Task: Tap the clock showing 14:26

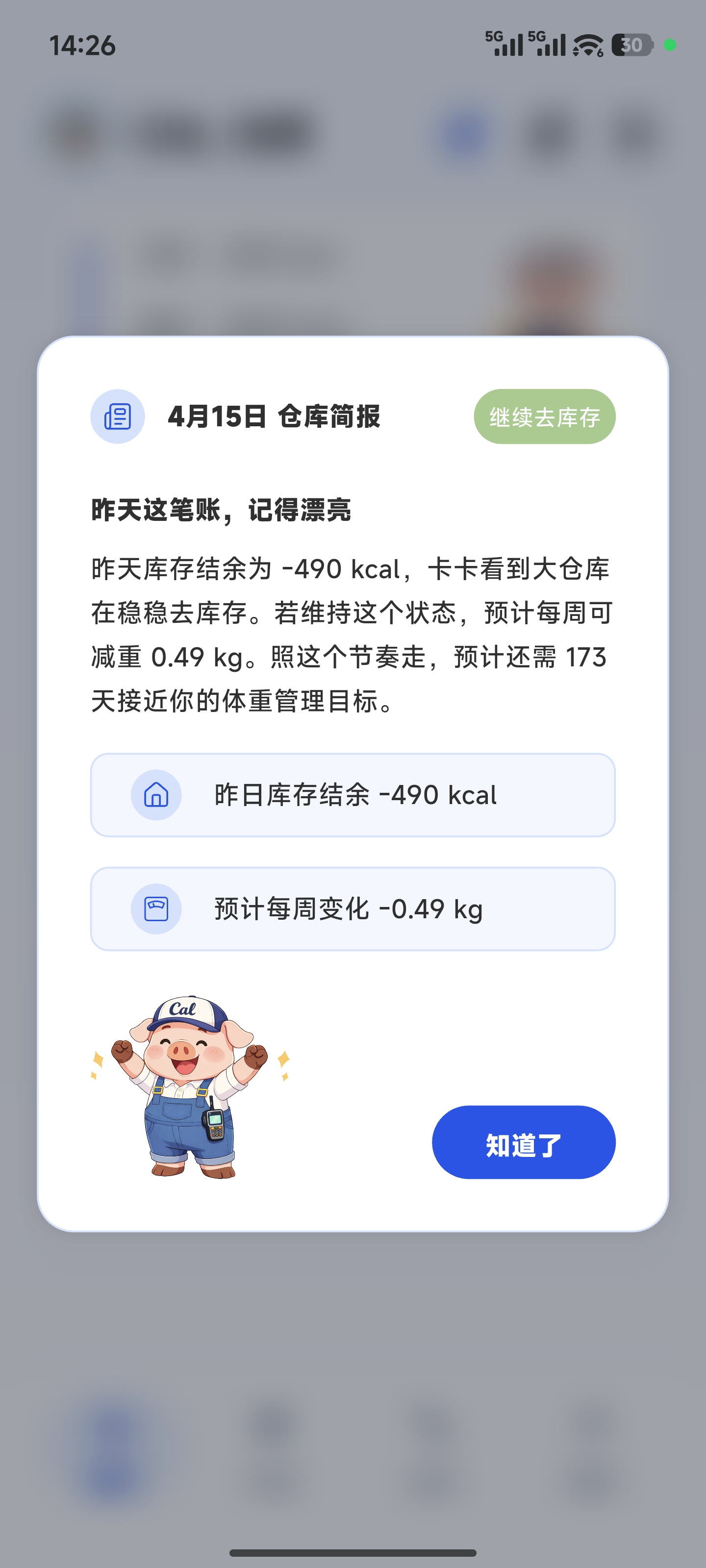Action: coord(83,45)
